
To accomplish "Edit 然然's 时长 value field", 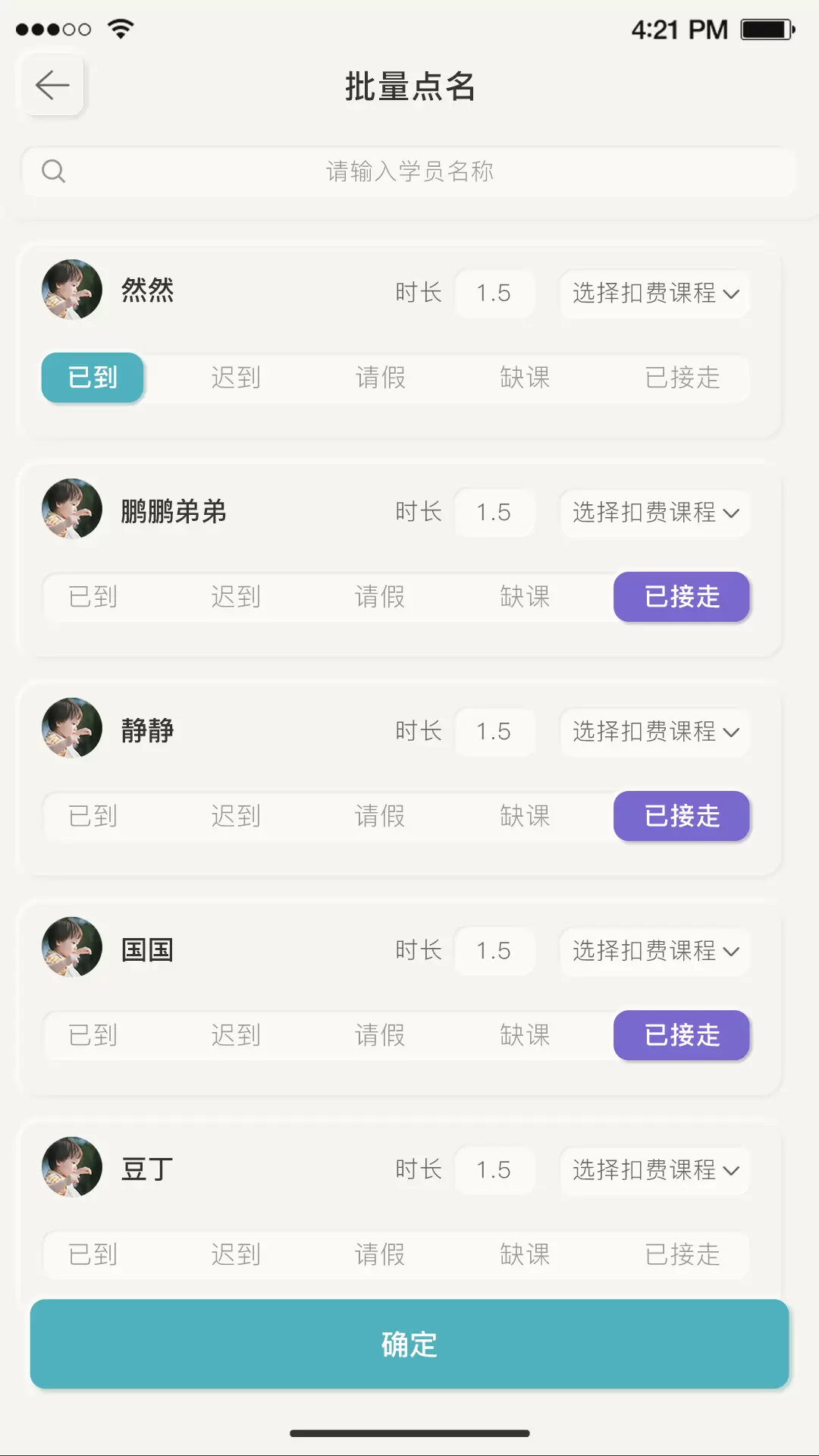I will click(494, 293).
